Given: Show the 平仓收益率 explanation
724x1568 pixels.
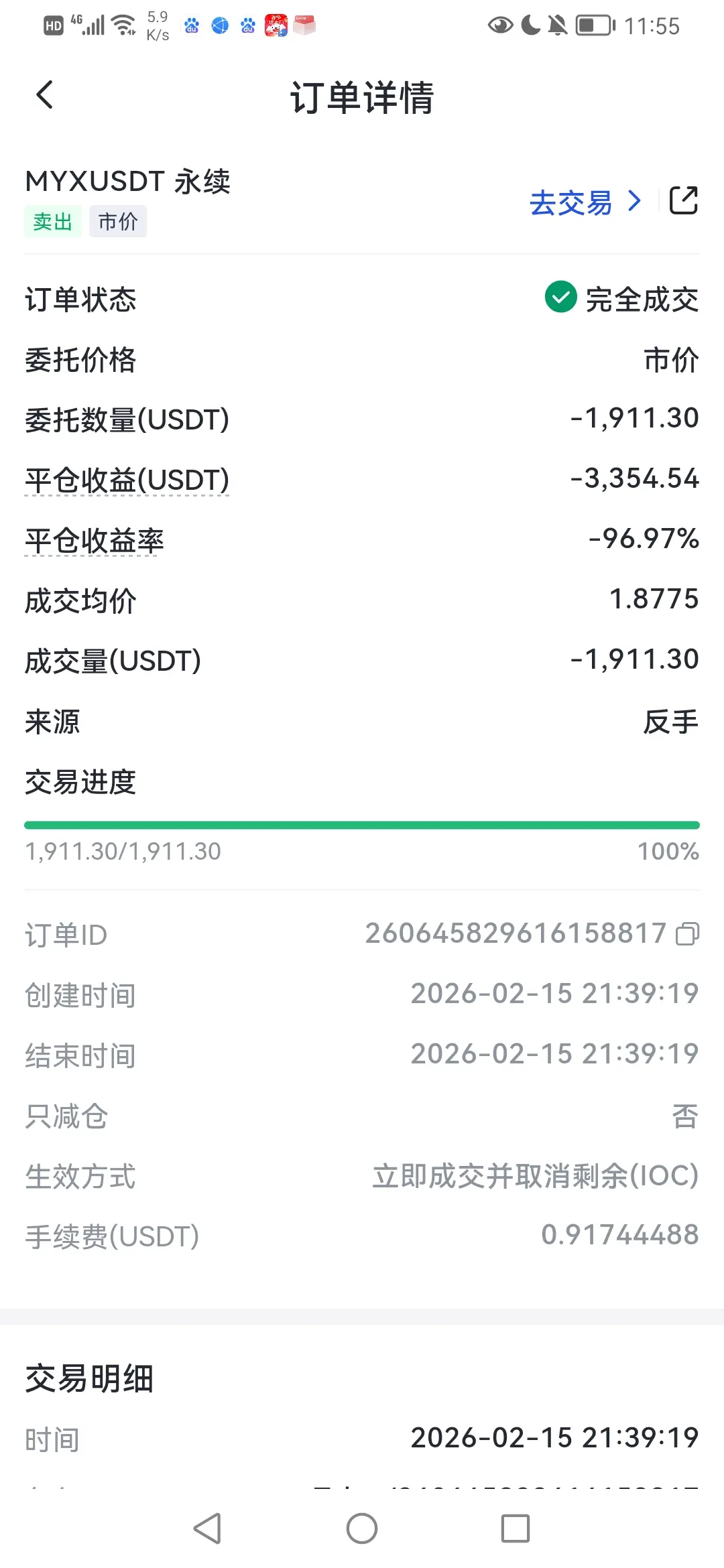Looking at the screenshot, I should click(x=94, y=541).
